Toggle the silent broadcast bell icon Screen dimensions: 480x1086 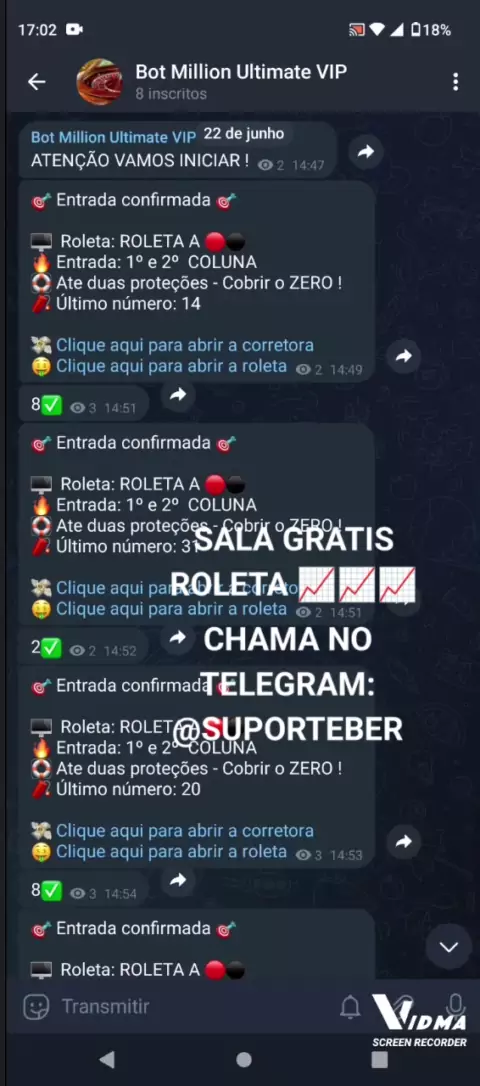pos(350,1007)
